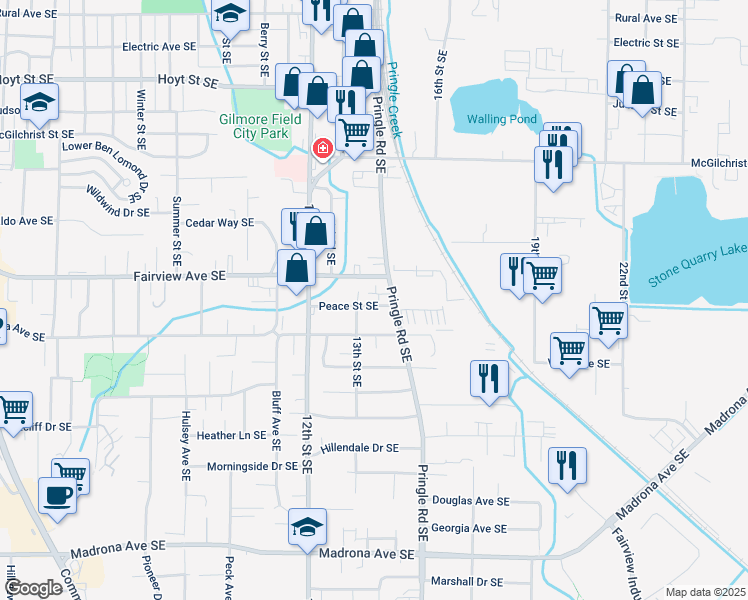Select the school marker above Madrona Ave SE

coord(307,529)
